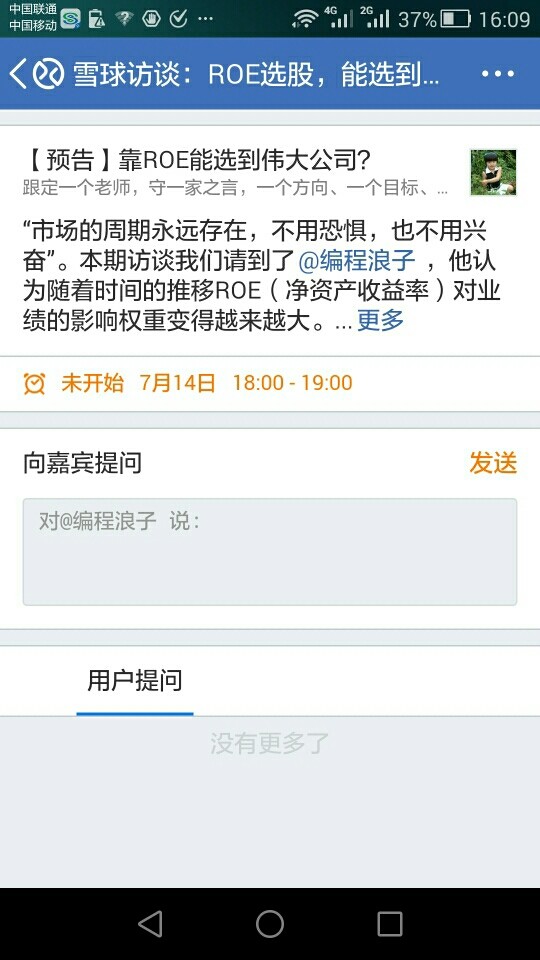Tap 发送 to send your question

493,463
